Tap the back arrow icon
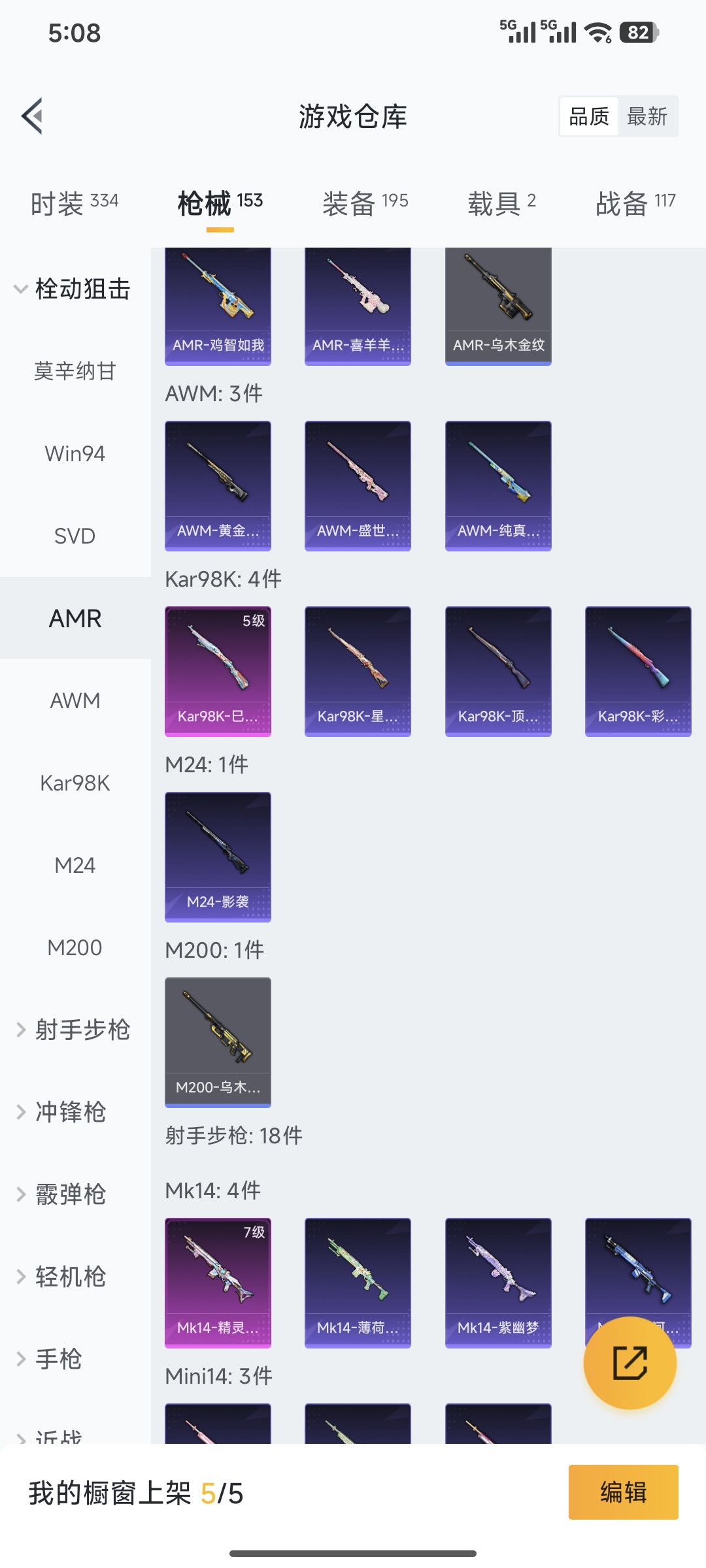706x1568 pixels. click(34, 116)
